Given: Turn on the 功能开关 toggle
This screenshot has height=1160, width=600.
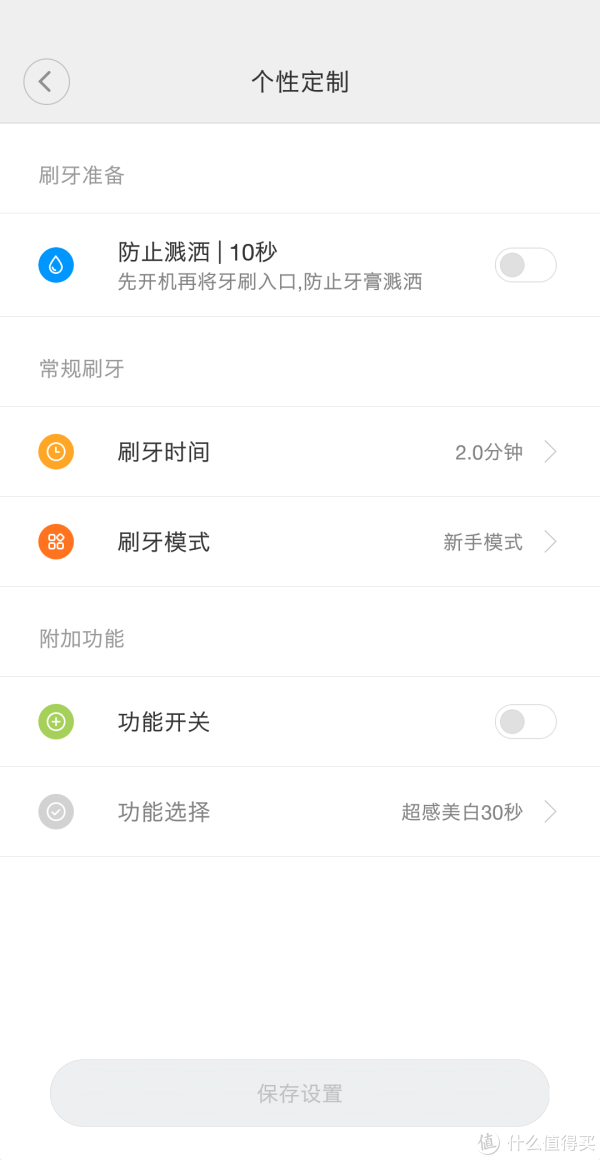Looking at the screenshot, I should coord(525,721).
